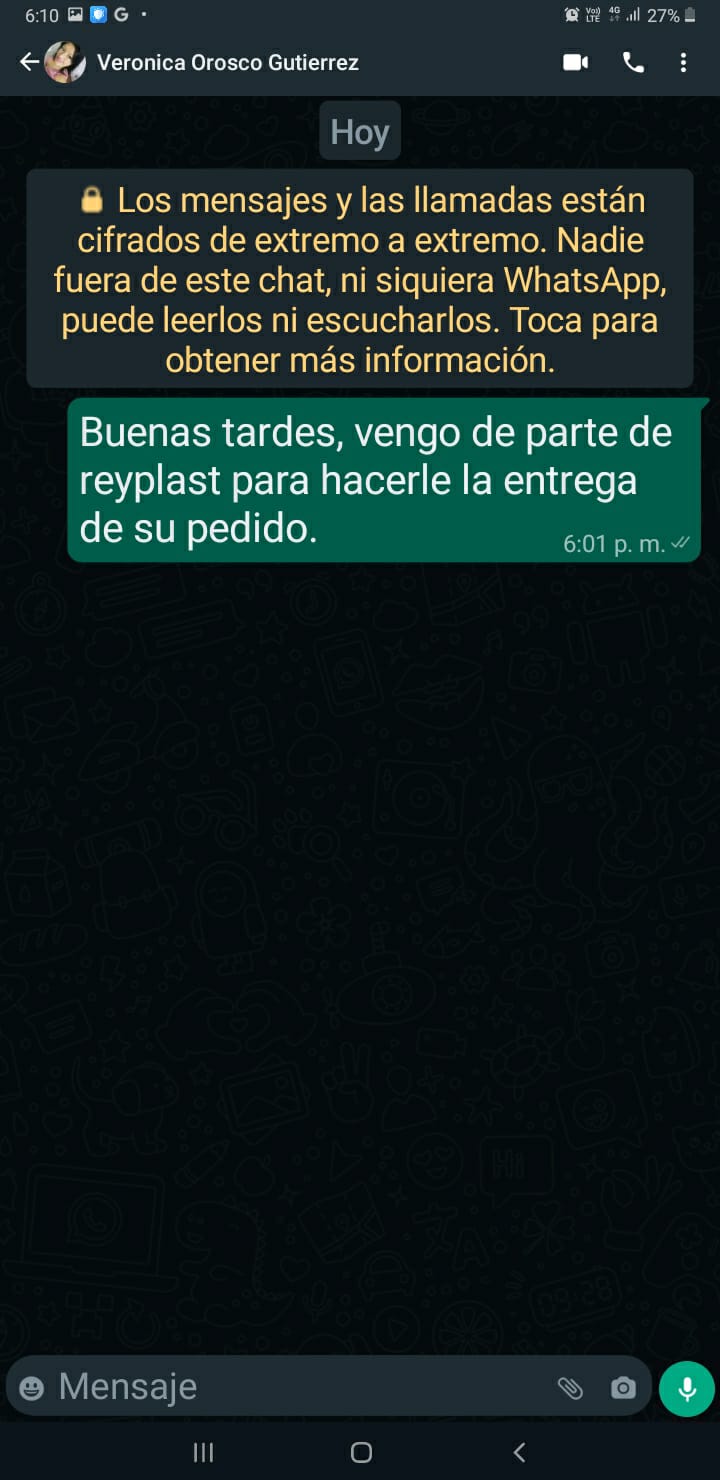720x1480 pixels.
Task: Start a video call with Veronica
Action: [x=576, y=62]
